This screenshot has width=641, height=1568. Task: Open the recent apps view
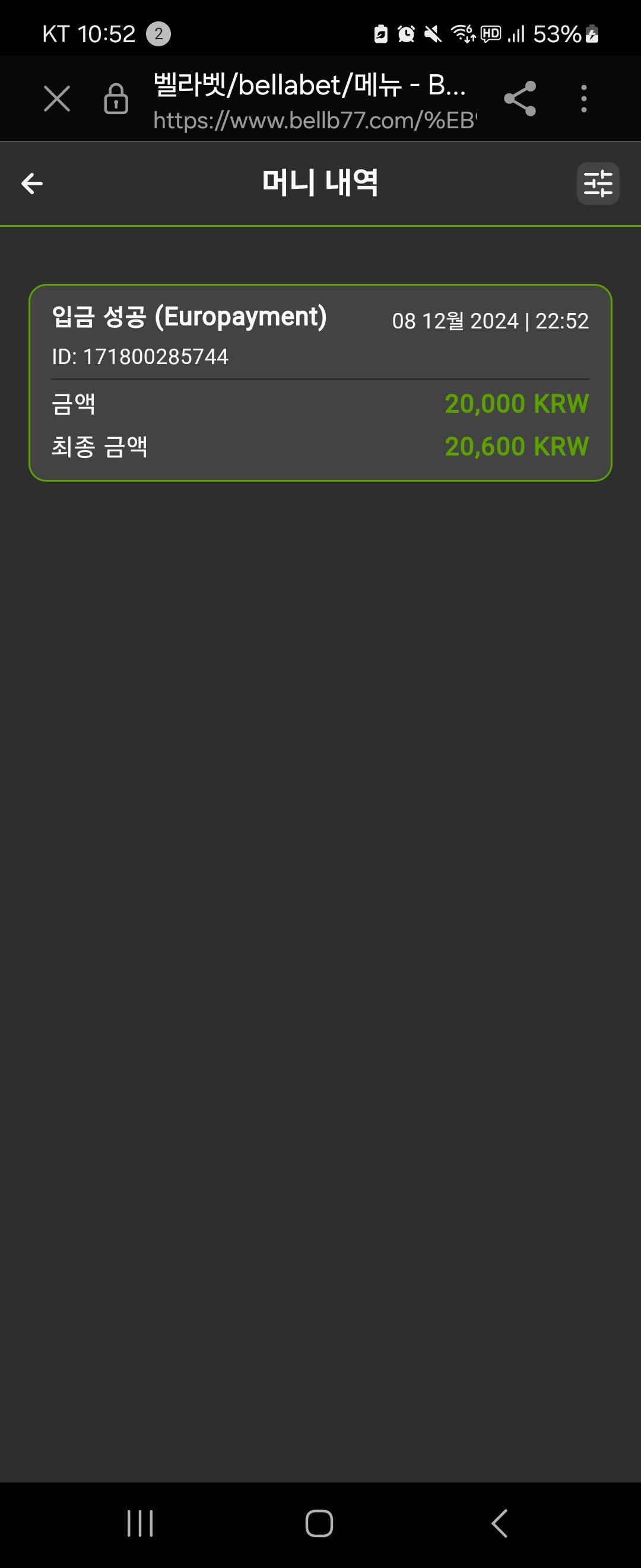140,1523
